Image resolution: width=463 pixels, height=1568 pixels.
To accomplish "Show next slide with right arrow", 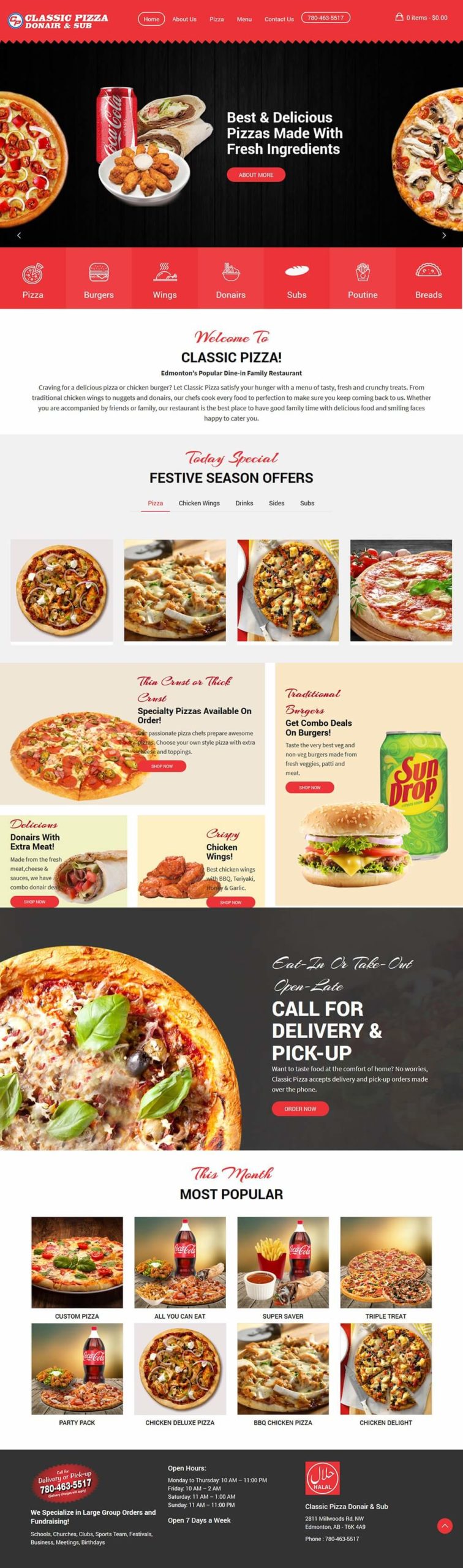I will (x=444, y=235).
